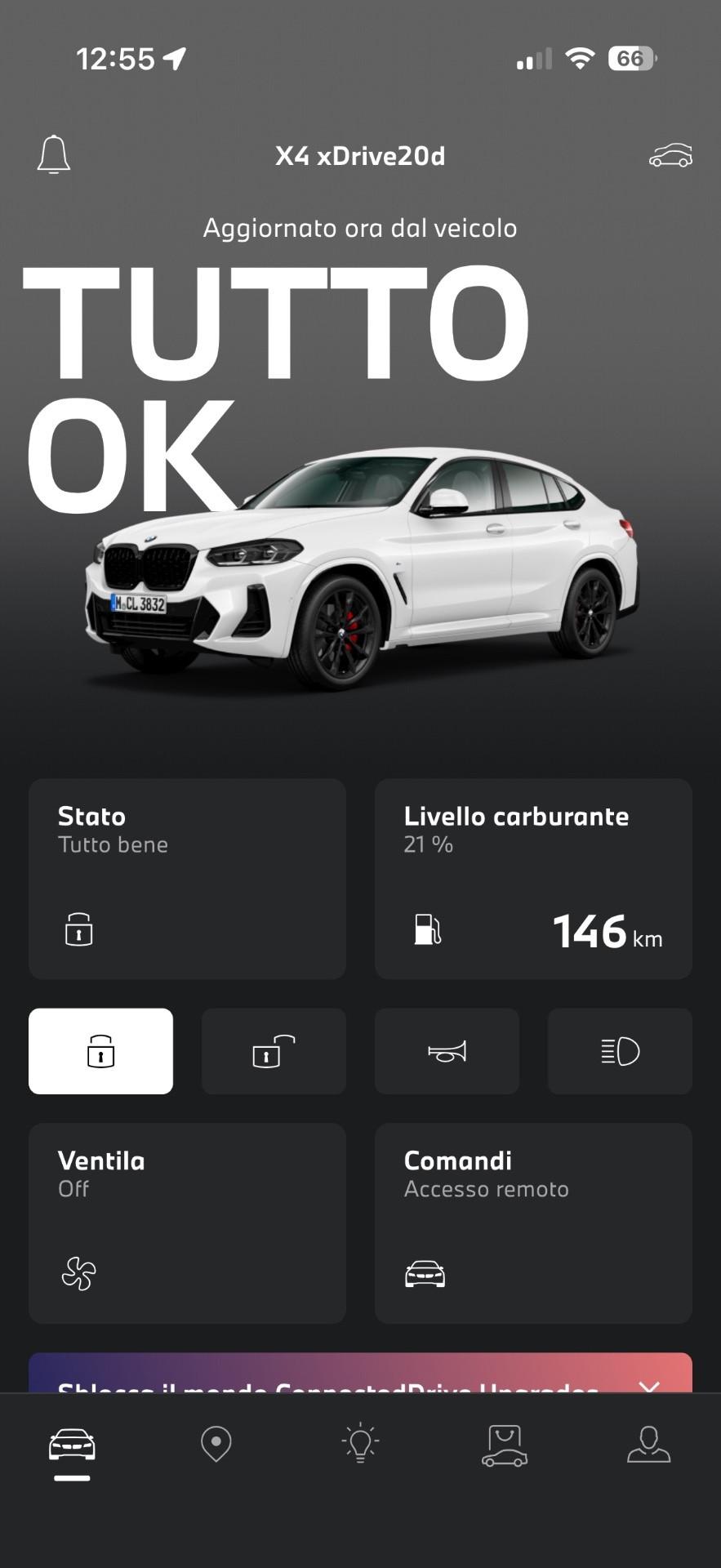Tap the padlock icon inside the Stato card

77,929
